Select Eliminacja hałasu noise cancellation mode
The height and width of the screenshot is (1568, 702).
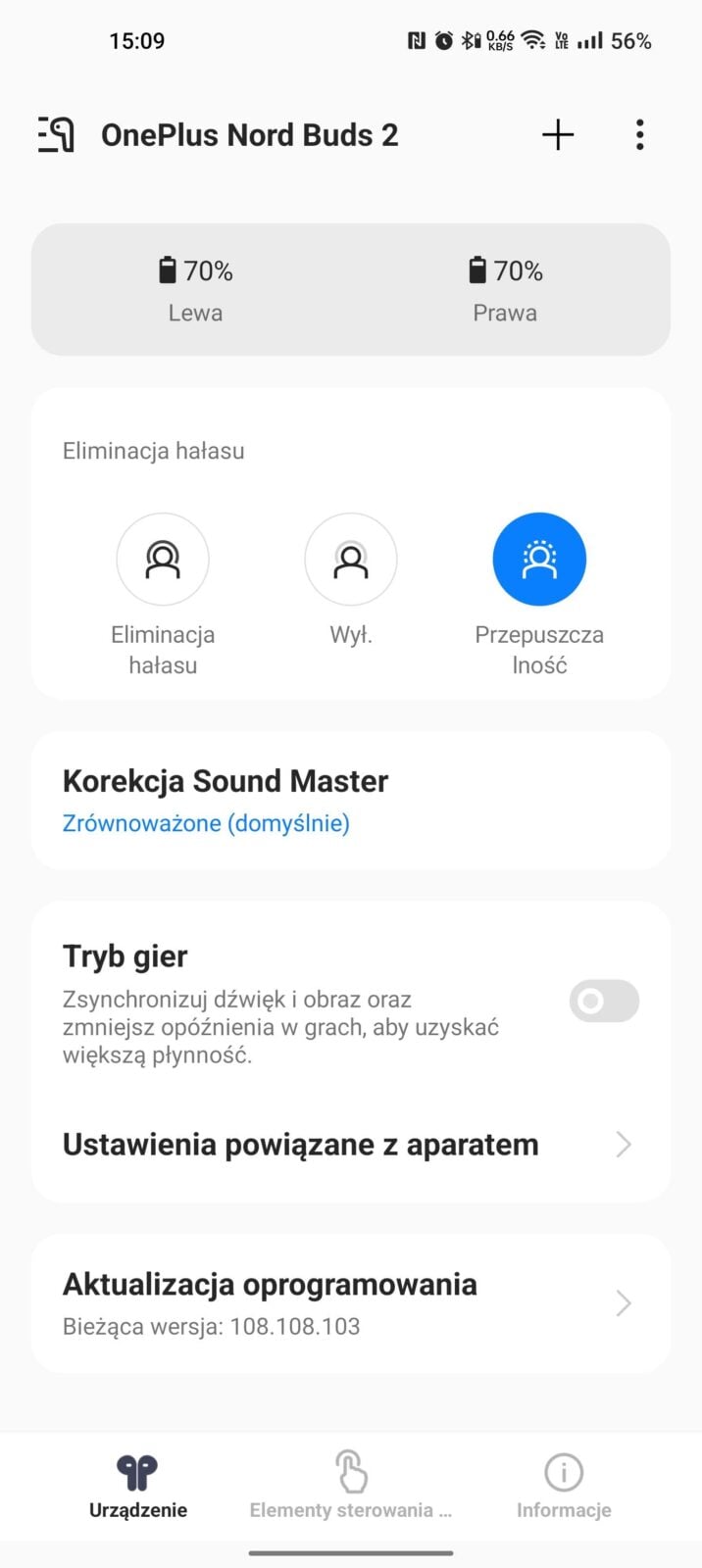pos(163,560)
